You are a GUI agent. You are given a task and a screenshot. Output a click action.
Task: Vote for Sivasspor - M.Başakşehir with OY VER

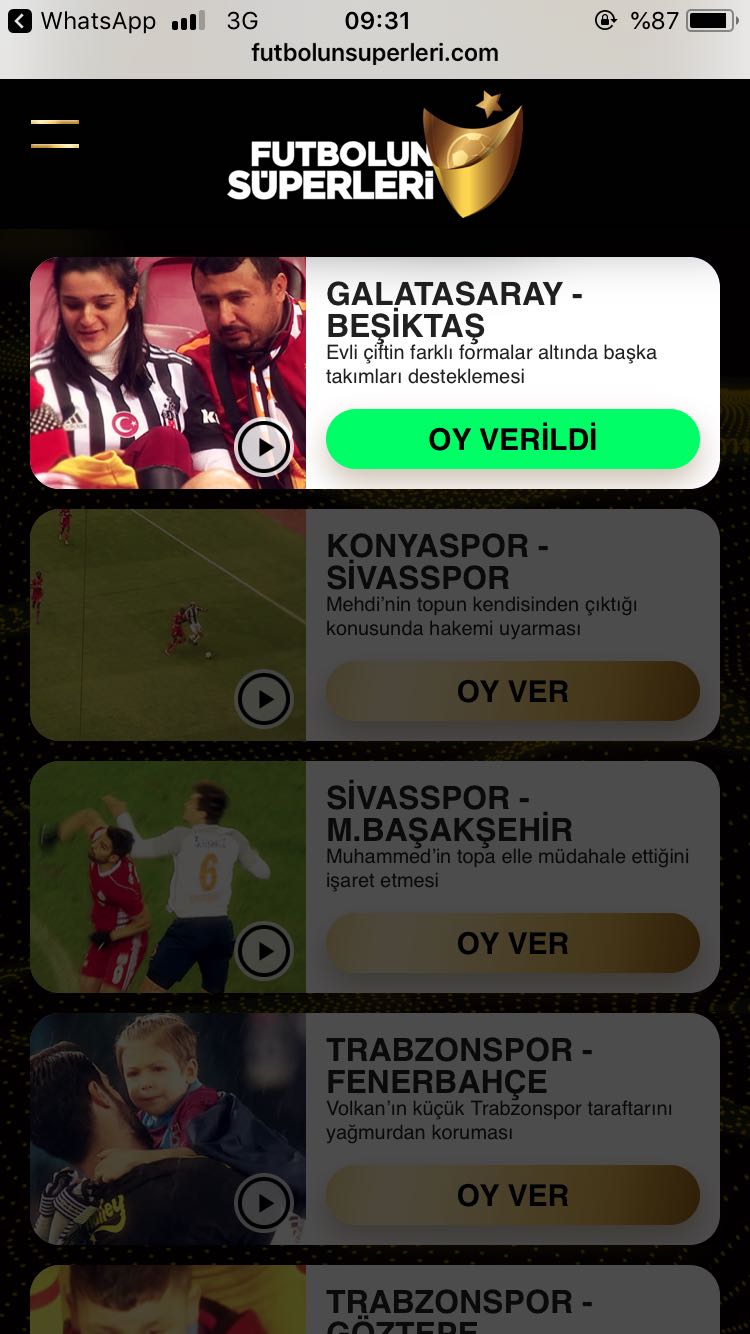click(x=512, y=943)
